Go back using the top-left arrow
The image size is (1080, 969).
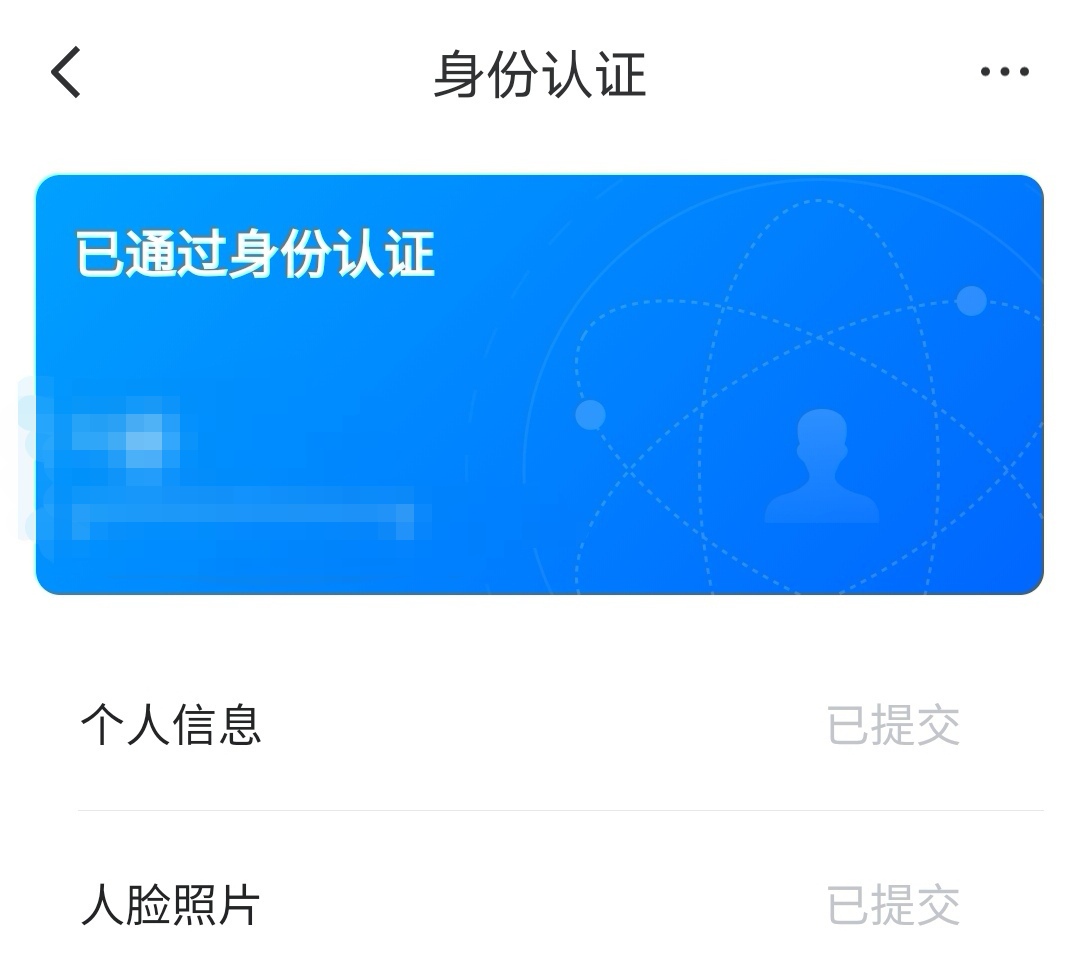[66, 72]
